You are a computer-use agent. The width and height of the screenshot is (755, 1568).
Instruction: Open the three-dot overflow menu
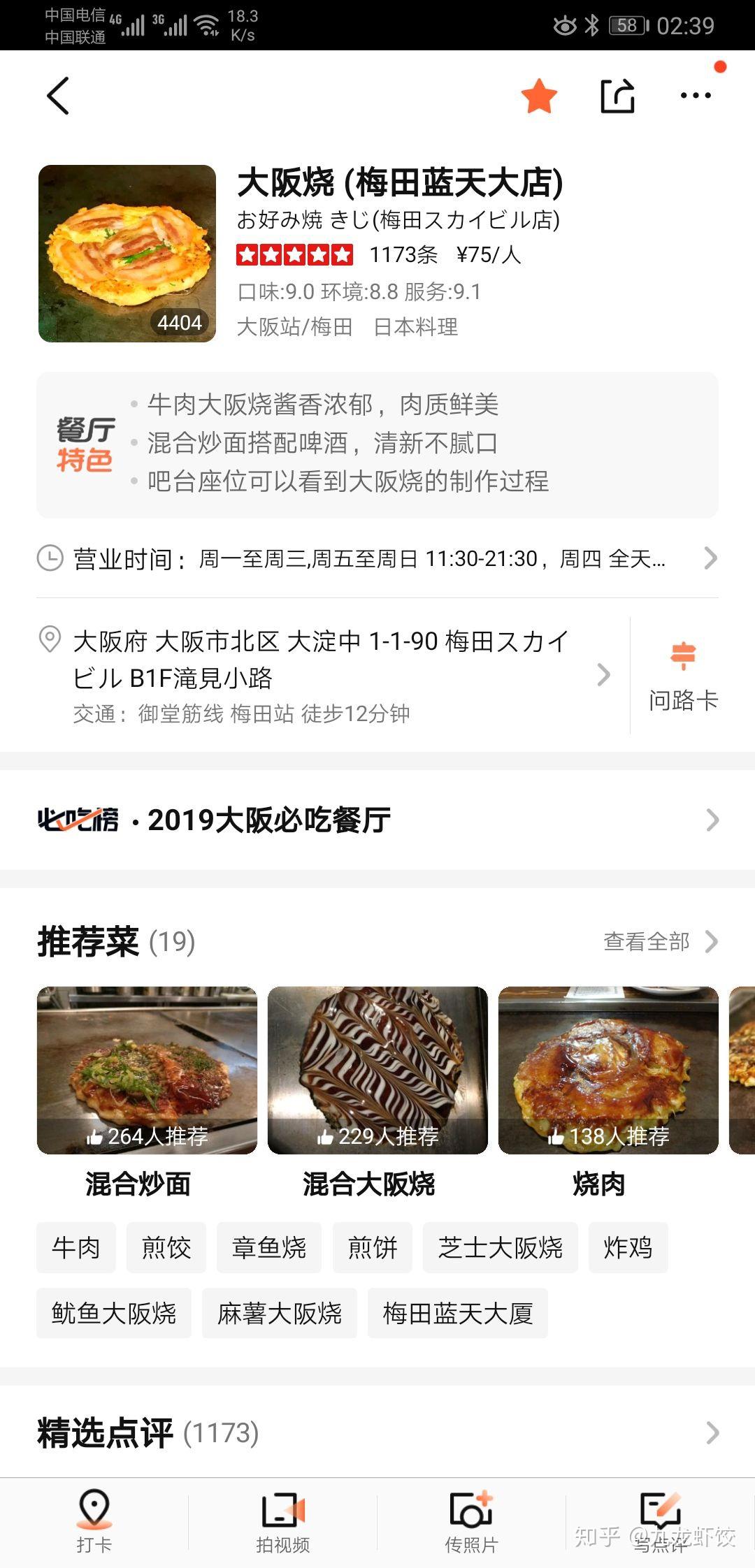click(696, 96)
